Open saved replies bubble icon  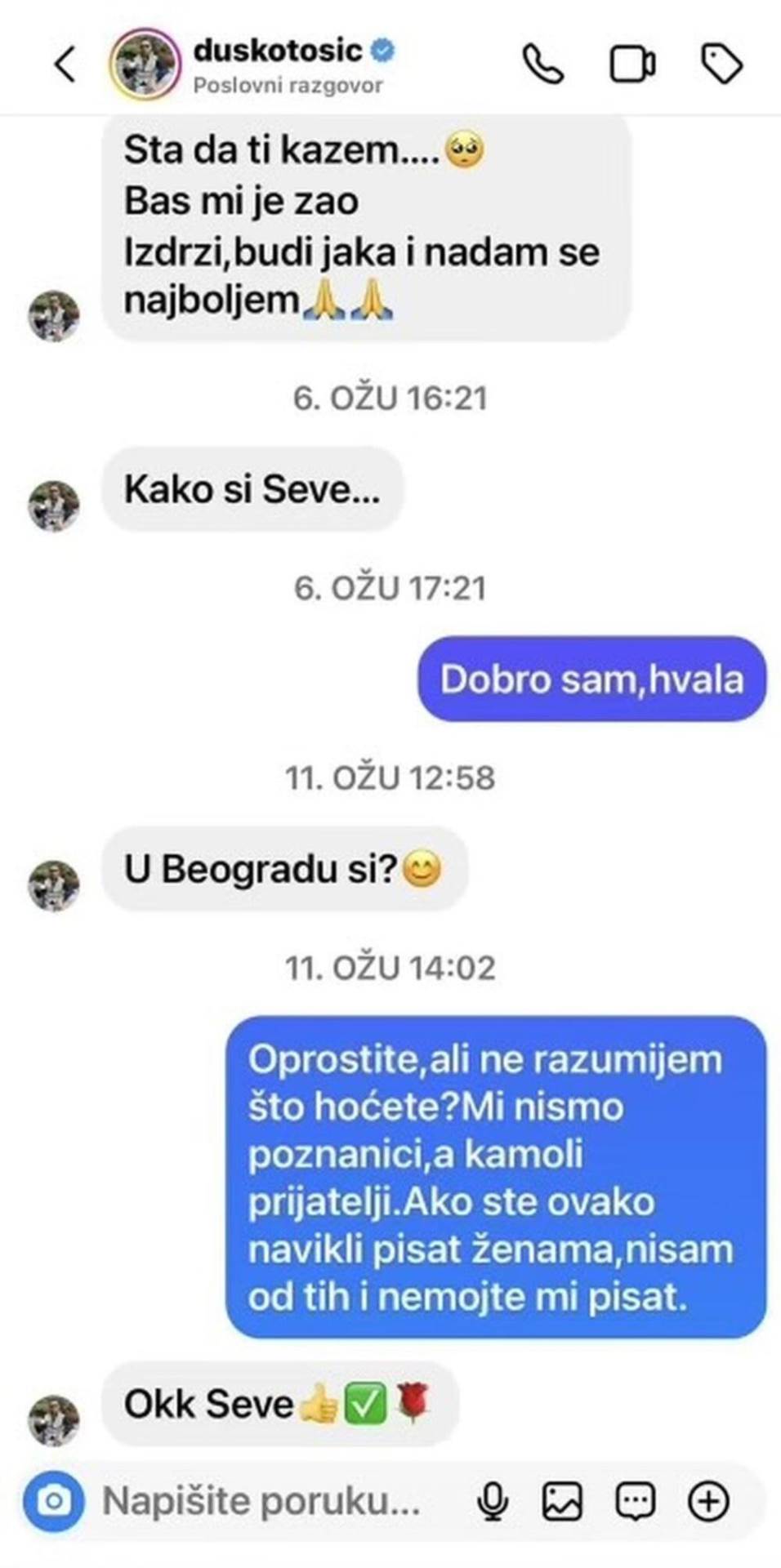tap(635, 1500)
